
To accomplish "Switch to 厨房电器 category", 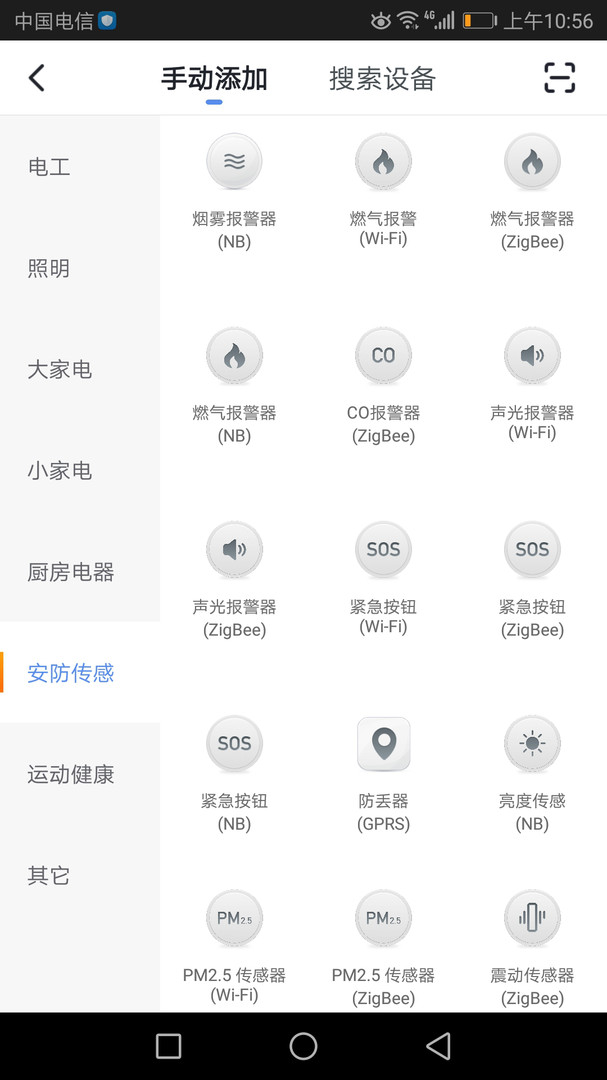I will [70, 572].
